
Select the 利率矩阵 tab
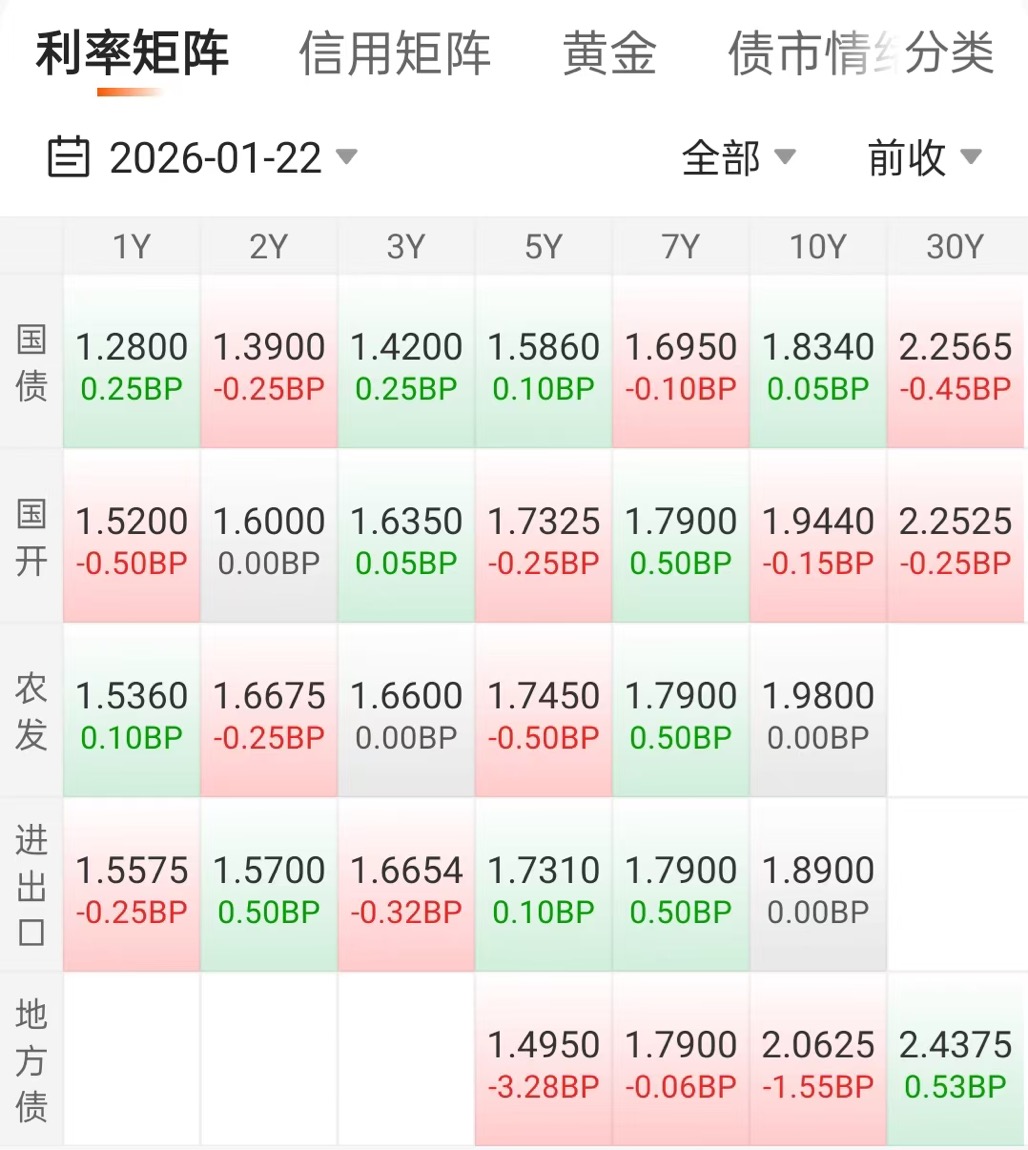(x=133, y=54)
